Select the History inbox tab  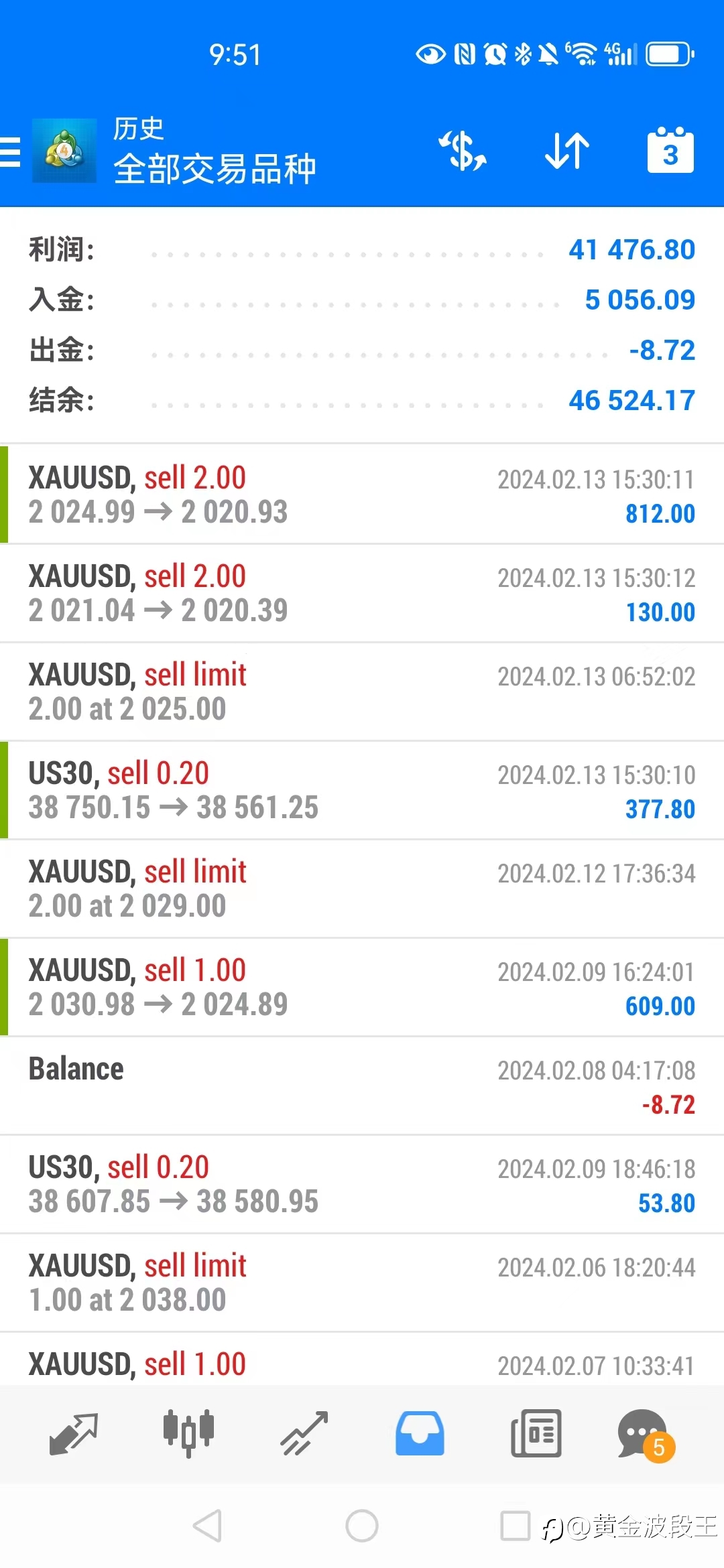pos(420,1434)
